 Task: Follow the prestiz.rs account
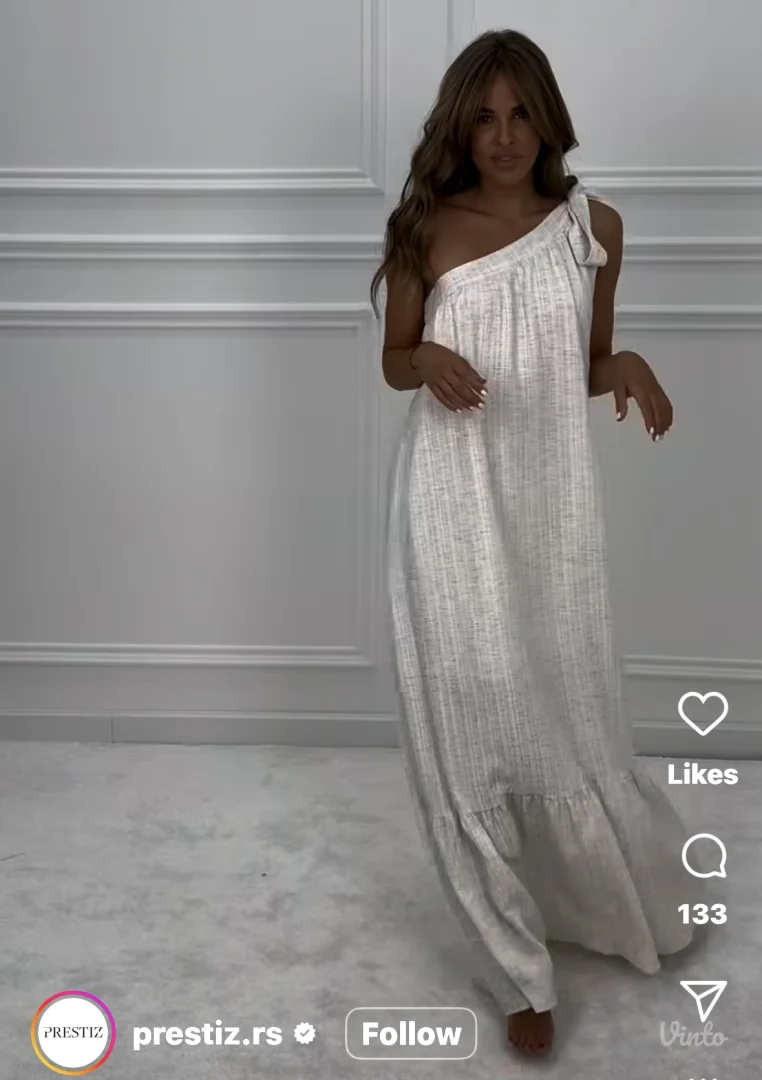click(x=411, y=1034)
